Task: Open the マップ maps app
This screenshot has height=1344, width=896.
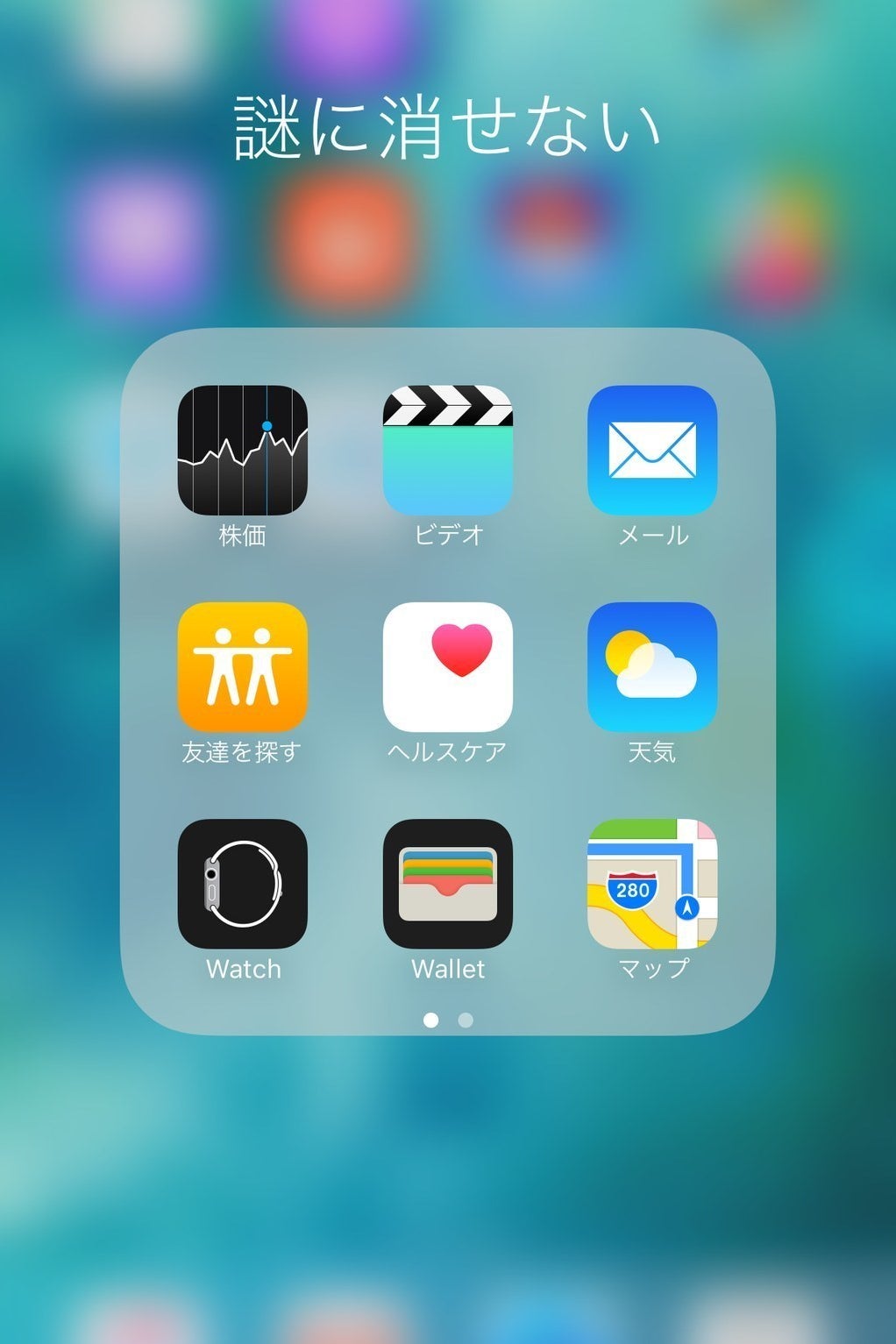Action: point(652,884)
